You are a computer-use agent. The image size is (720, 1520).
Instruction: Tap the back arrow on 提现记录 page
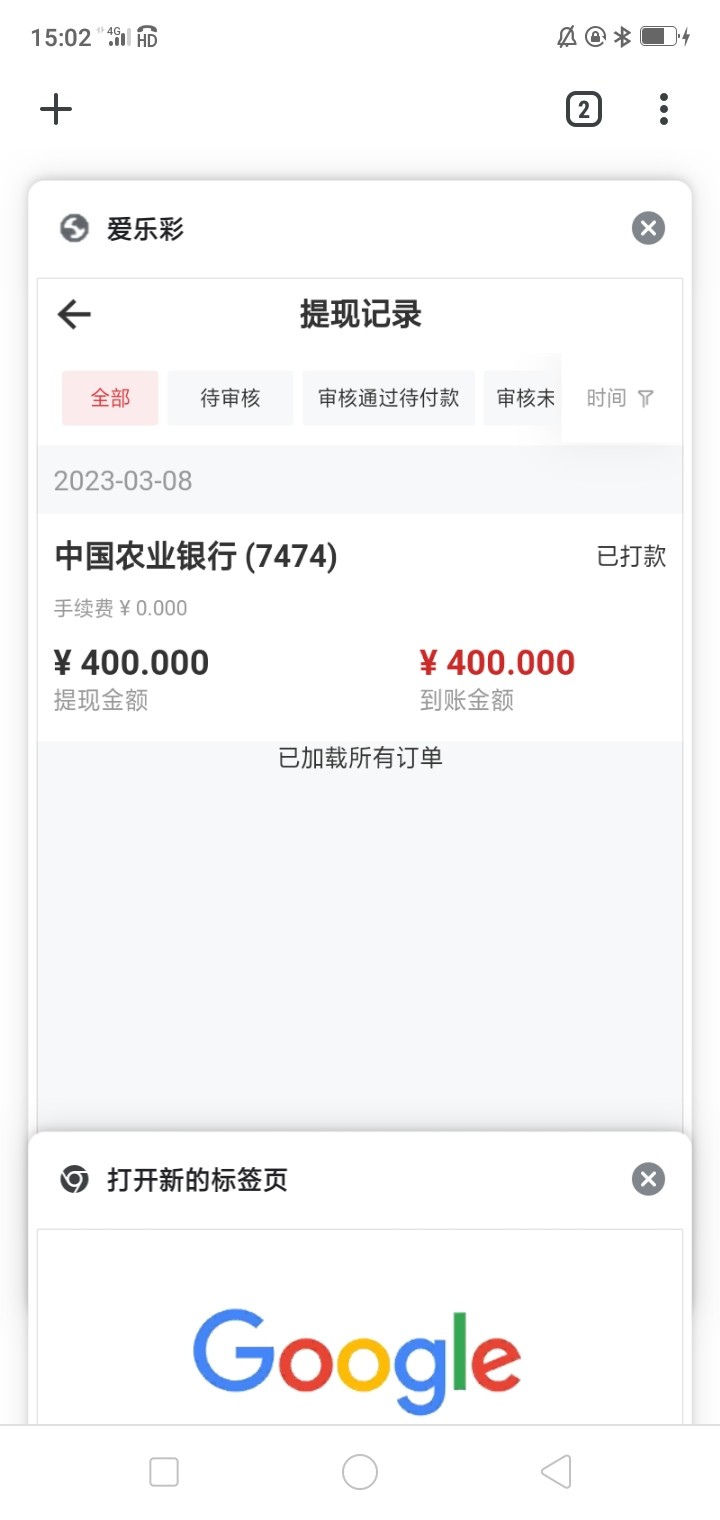[73, 314]
